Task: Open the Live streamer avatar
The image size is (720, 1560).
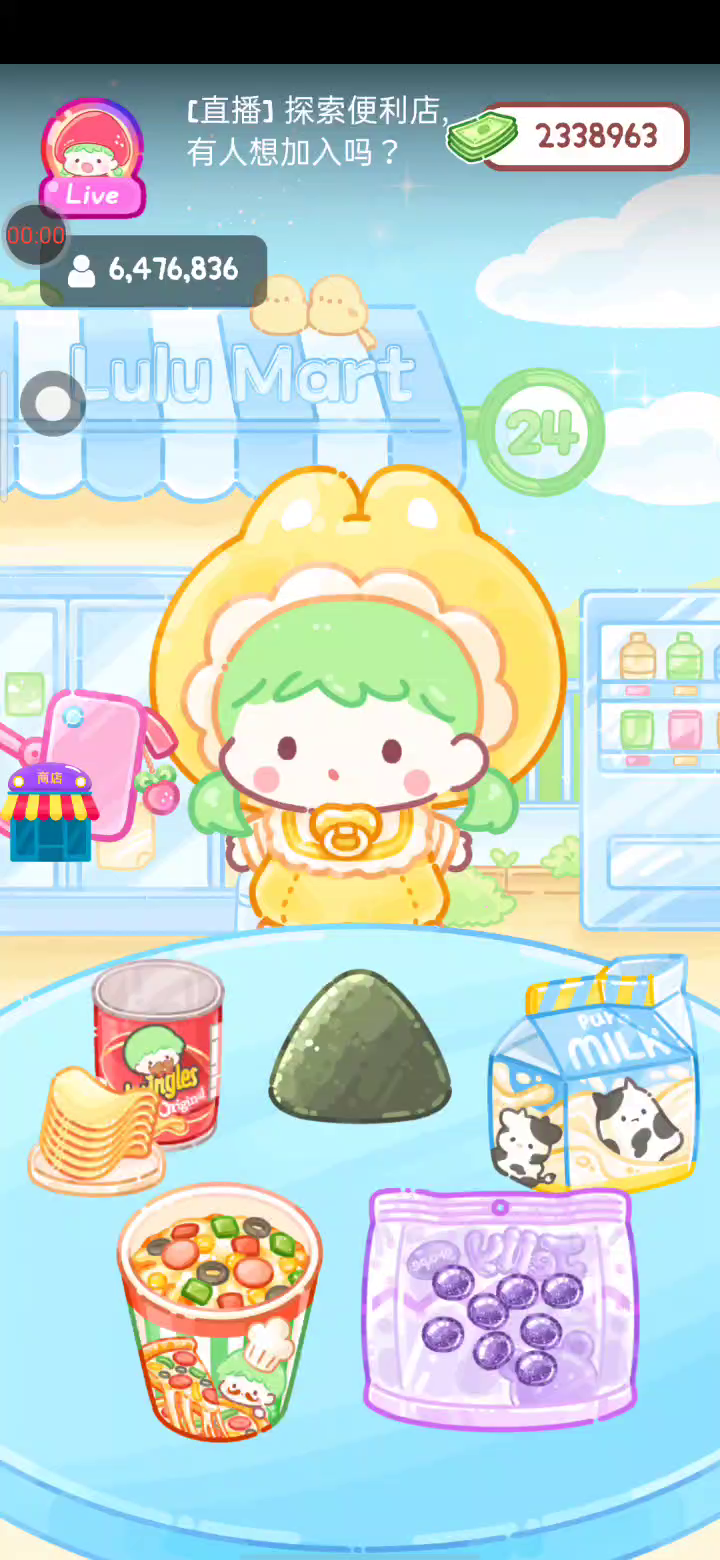Action: pyautogui.click(x=92, y=158)
